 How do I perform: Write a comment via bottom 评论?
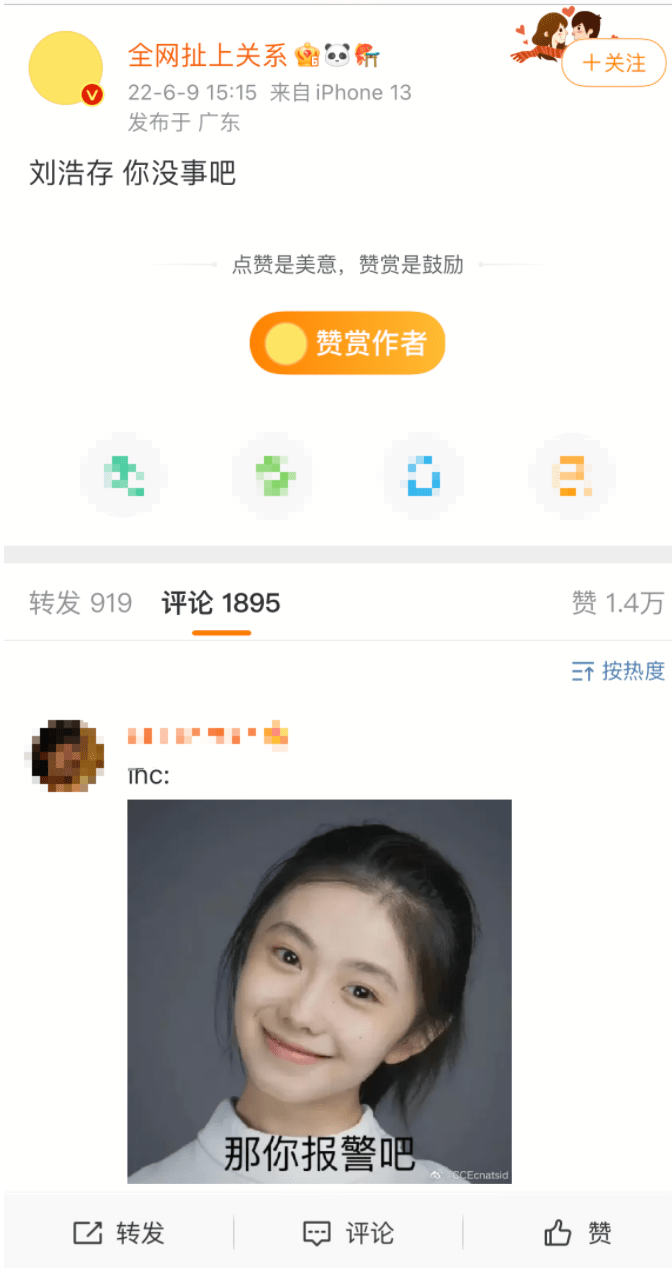(348, 1233)
